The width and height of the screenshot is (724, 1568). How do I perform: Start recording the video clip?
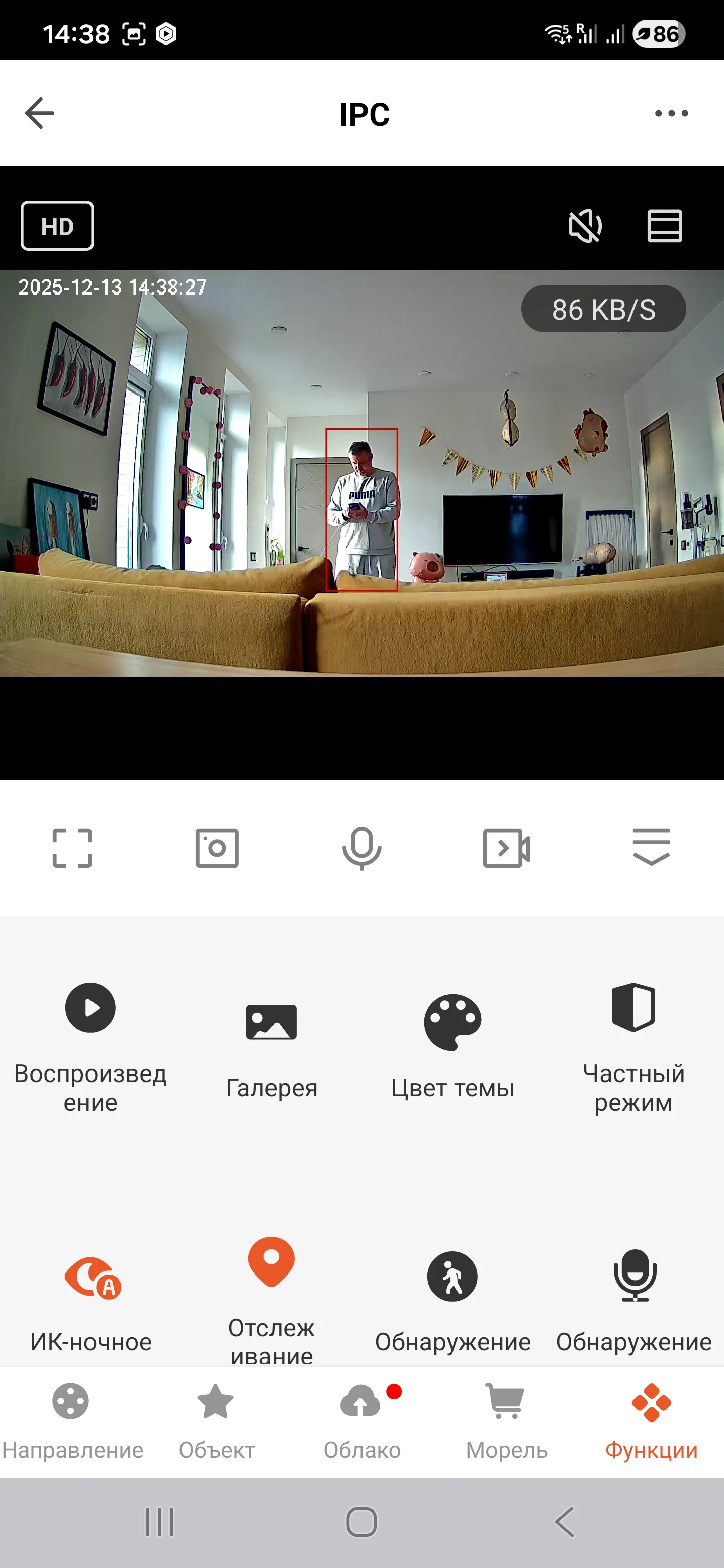[506, 848]
